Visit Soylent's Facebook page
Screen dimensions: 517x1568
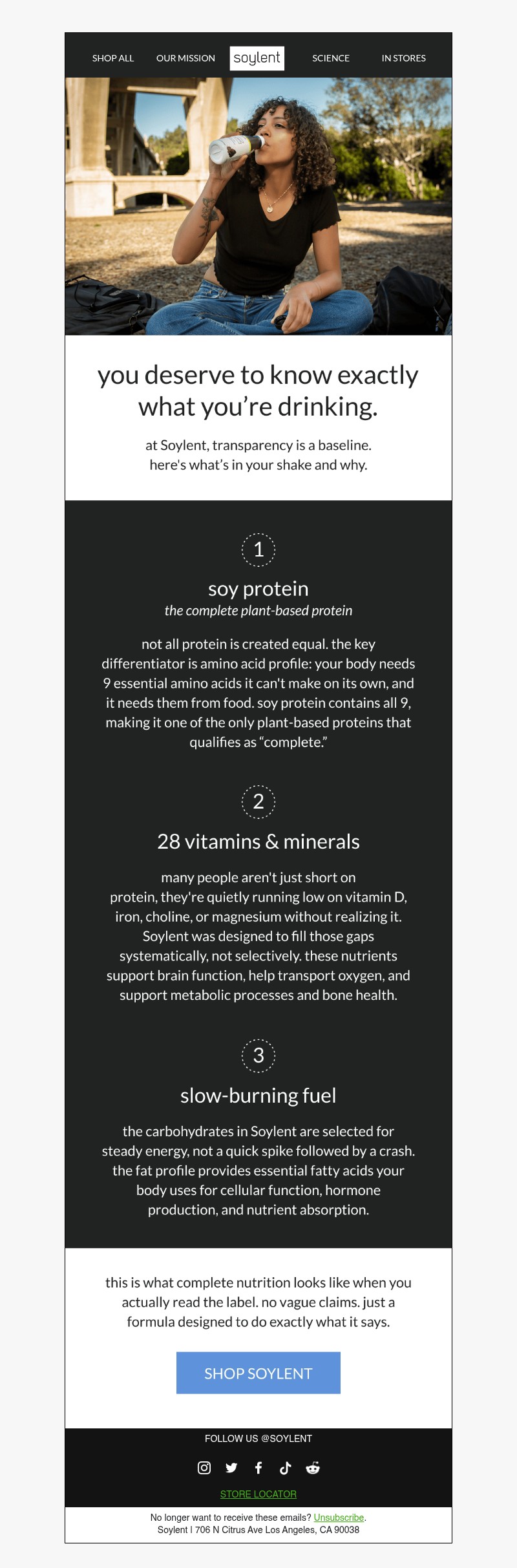point(258,1467)
